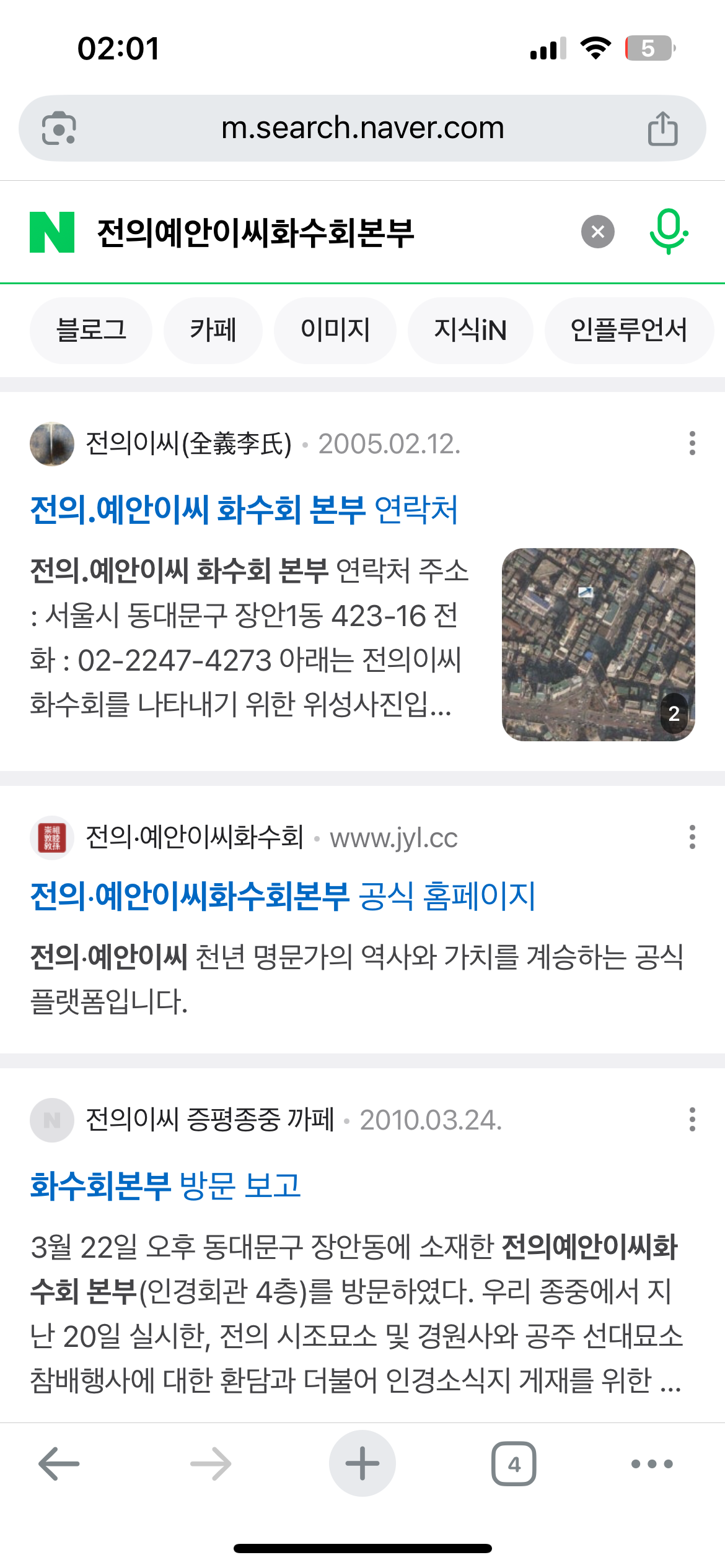Viewport: 725px width, 1568px height.
Task: Share the current page from address bar
Action: click(x=662, y=128)
